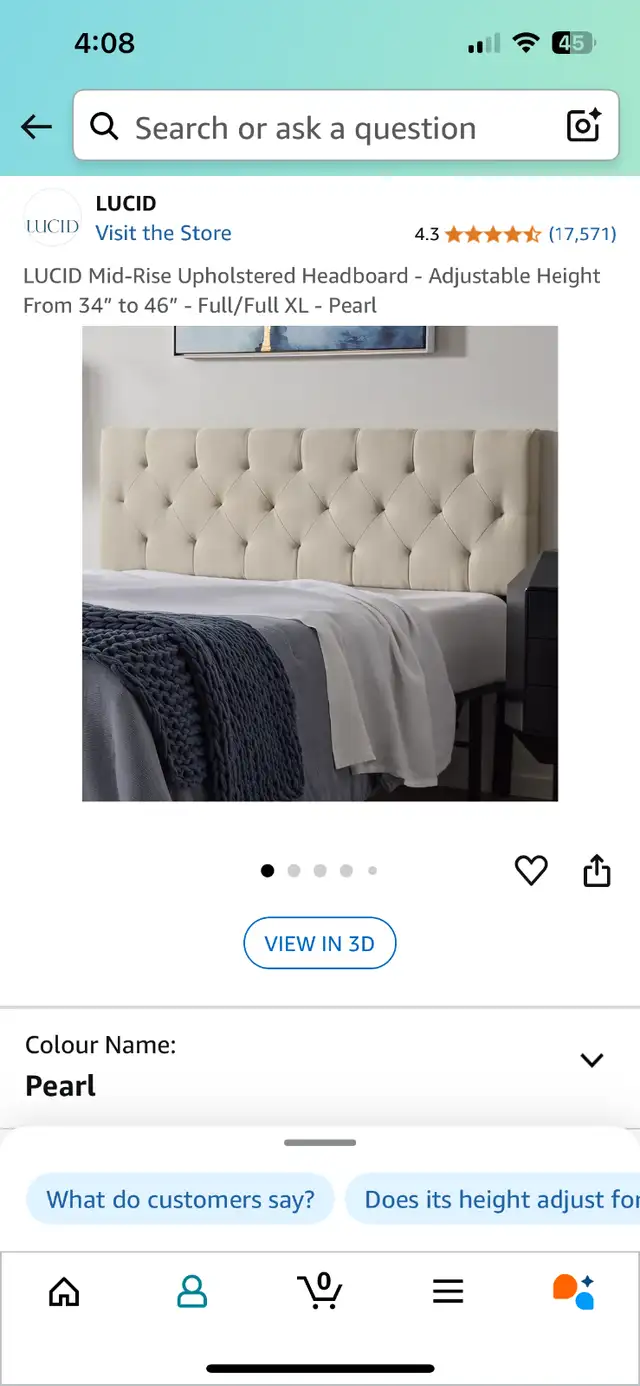Open the Visit the Store link

[163, 233]
